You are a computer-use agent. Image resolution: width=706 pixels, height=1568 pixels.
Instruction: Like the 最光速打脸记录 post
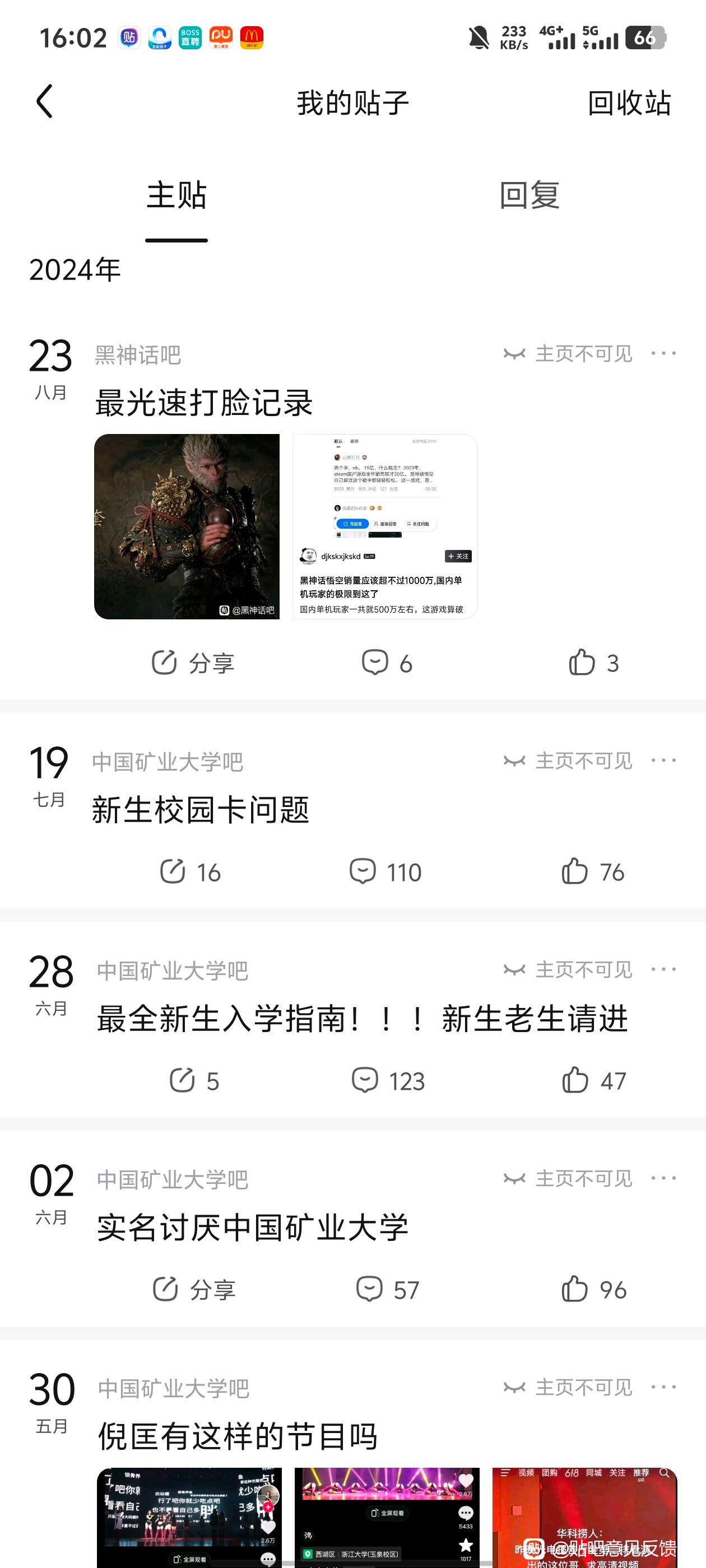click(593, 663)
